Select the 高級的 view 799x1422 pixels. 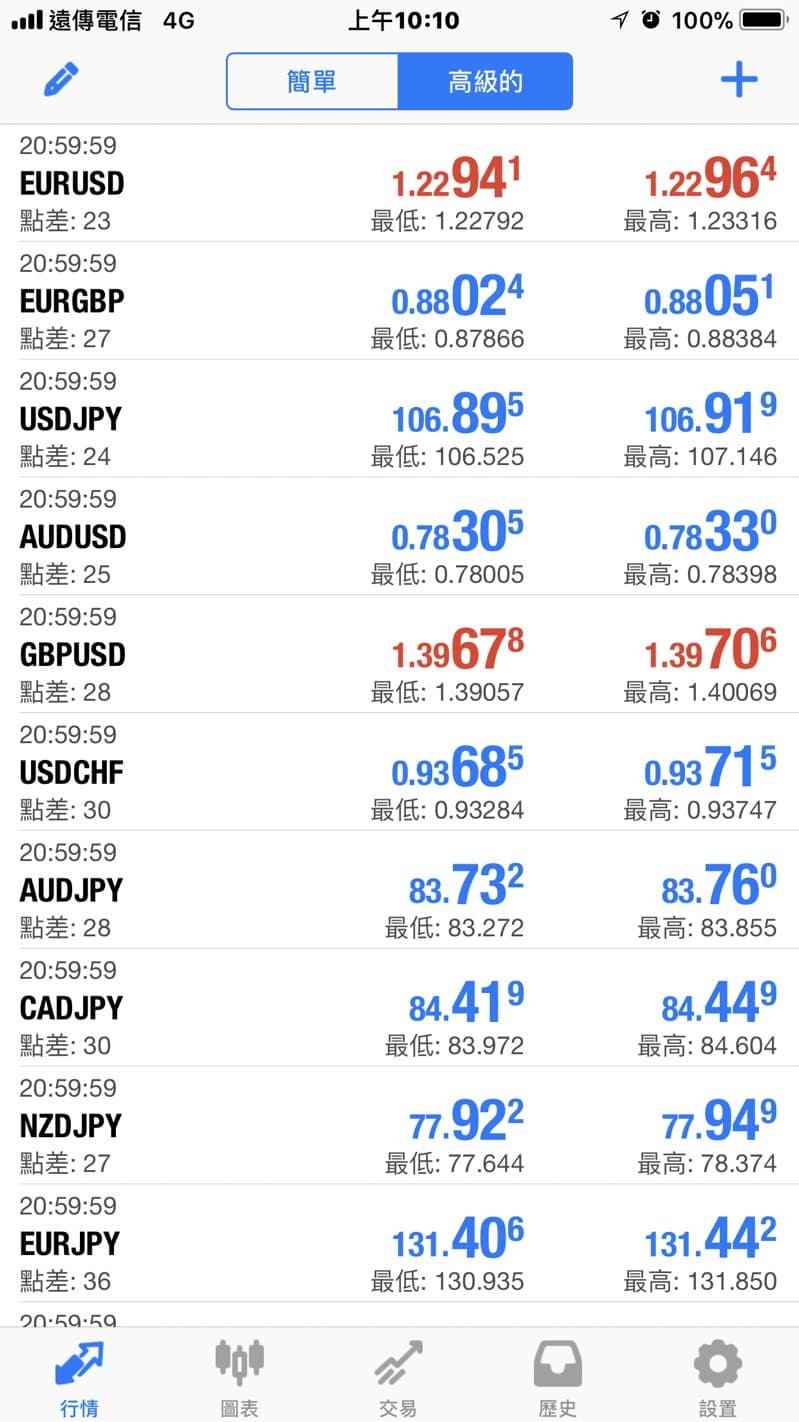tap(485, 81)
